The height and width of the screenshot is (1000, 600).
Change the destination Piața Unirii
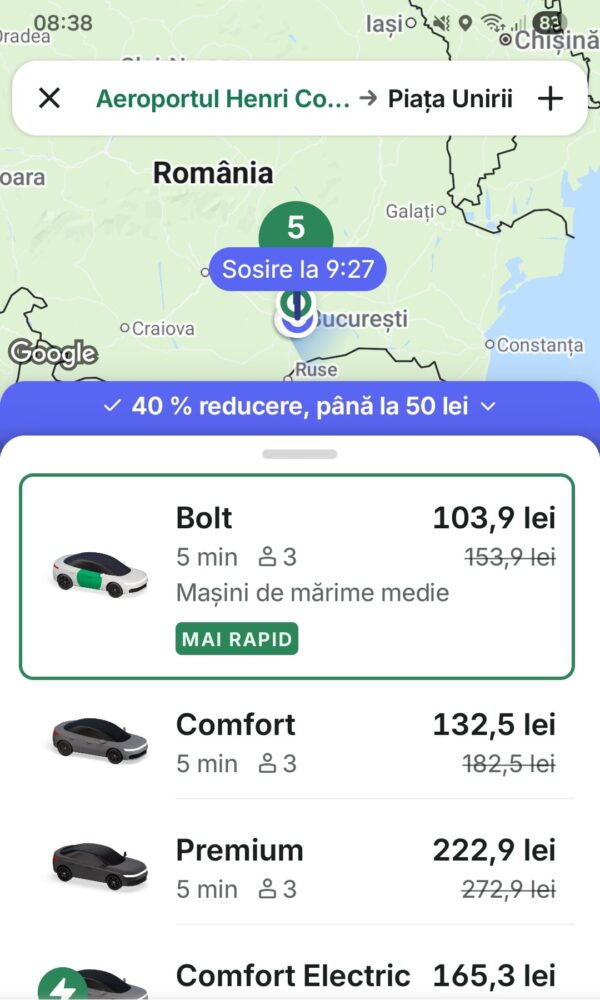(450, 98)
